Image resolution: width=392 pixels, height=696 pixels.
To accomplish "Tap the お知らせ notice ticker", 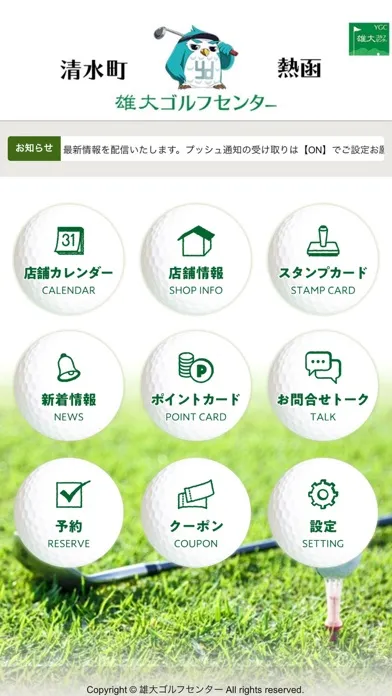I will coord(196,149).
